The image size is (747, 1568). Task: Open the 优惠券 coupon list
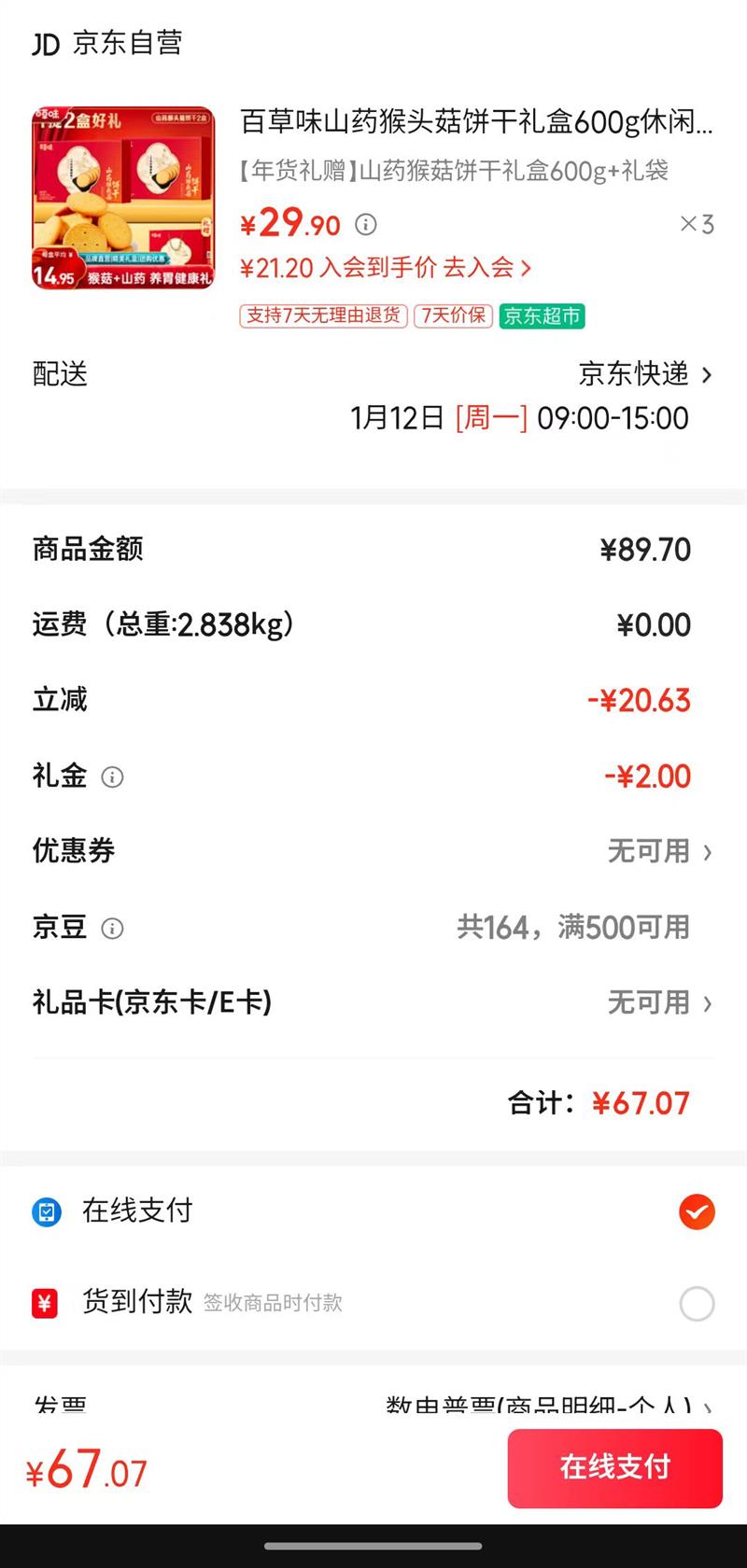[x=654, y=851]
